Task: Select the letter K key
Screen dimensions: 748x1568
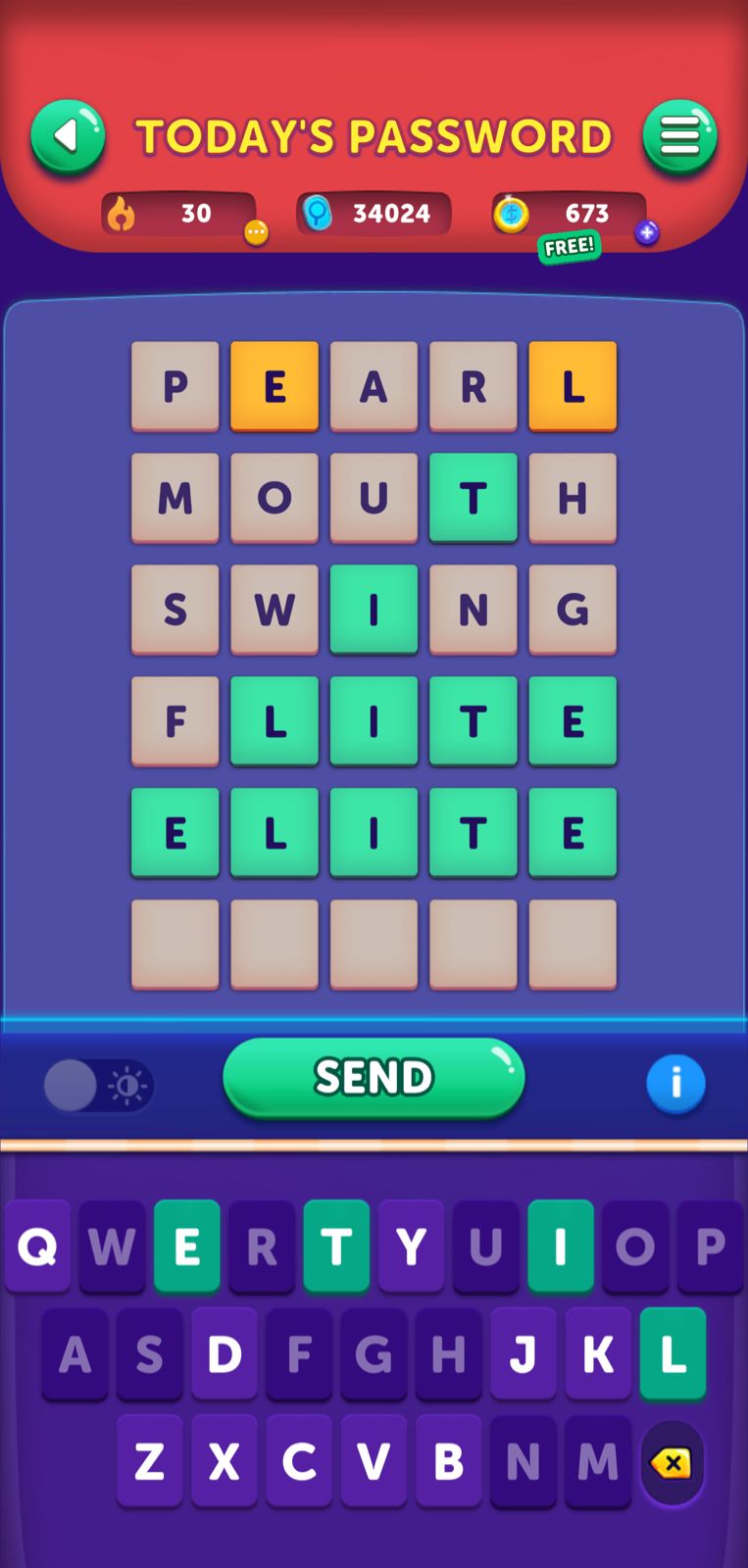Action: tap(598, 1354)
